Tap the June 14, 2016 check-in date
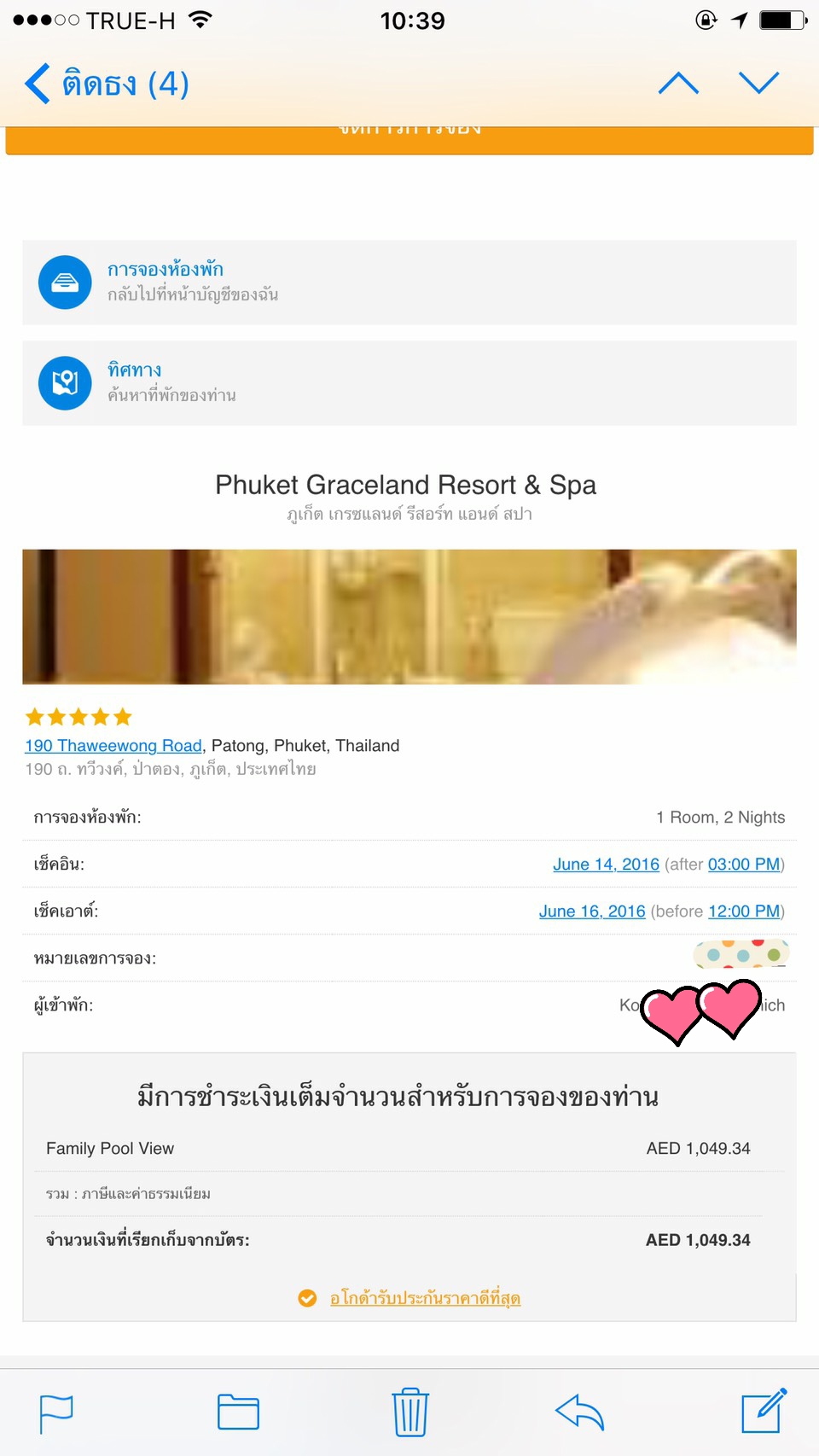 coord(606,865)
